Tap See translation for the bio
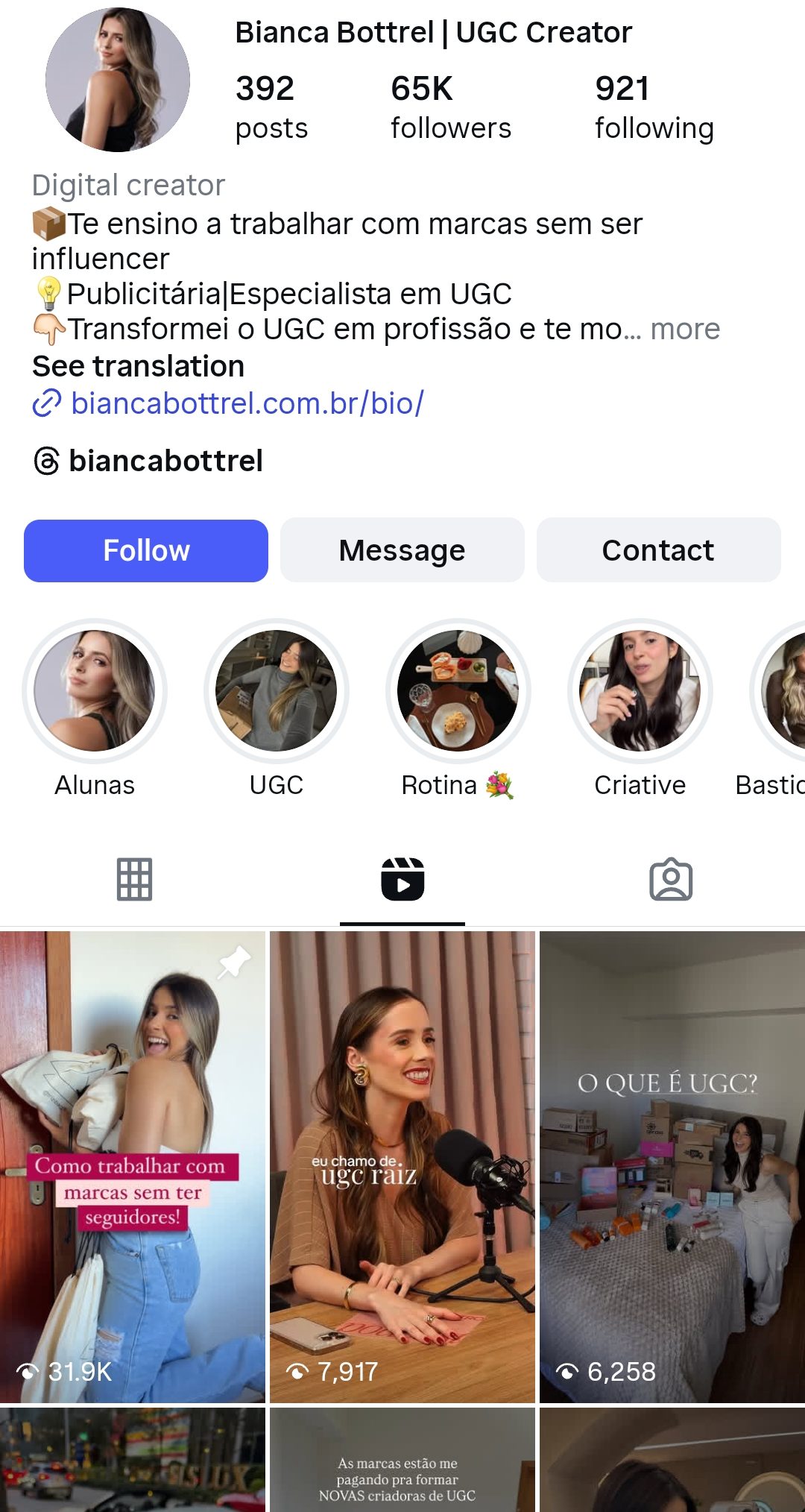This screenshot has height=1512, width=805. click(139, 366)
